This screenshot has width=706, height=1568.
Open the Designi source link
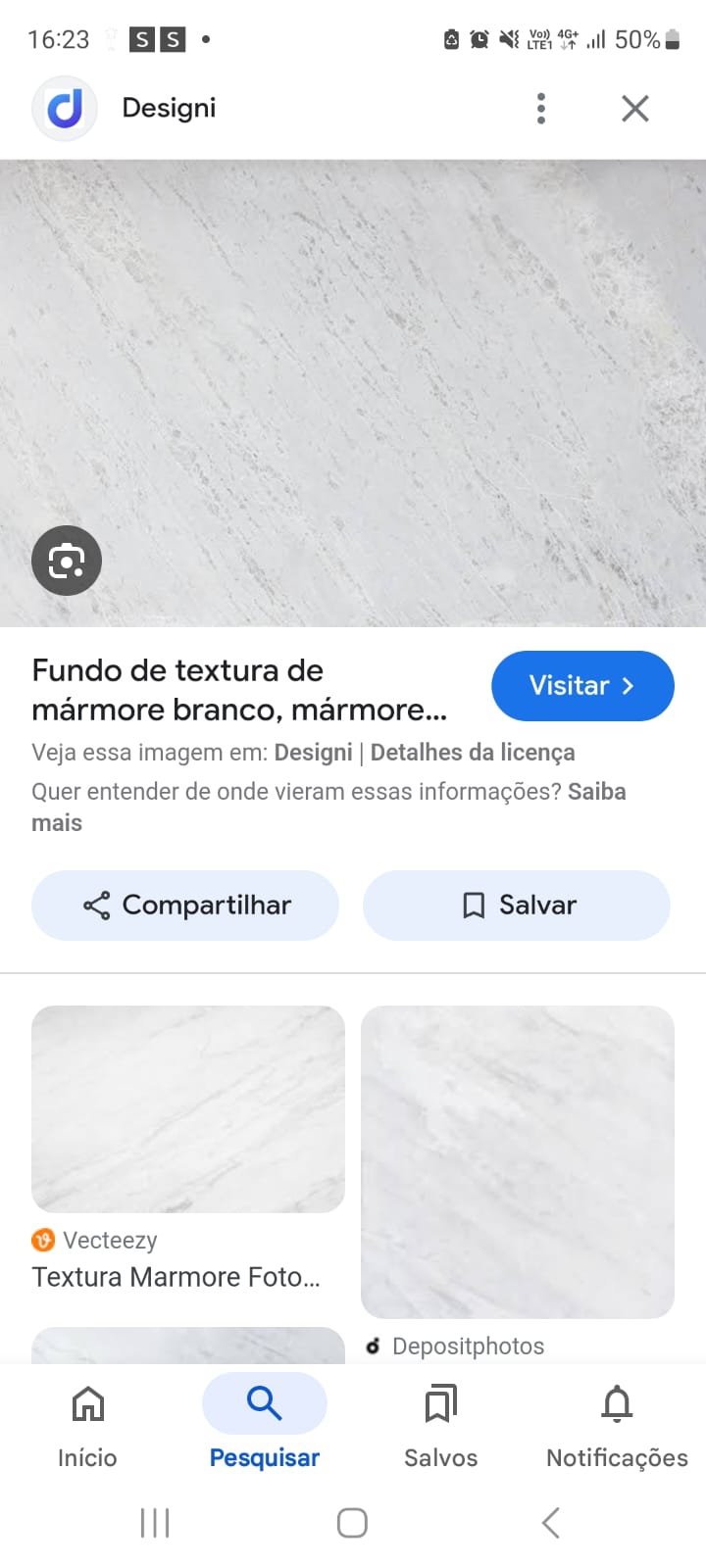pyautogui.click(x=313, y=753)
